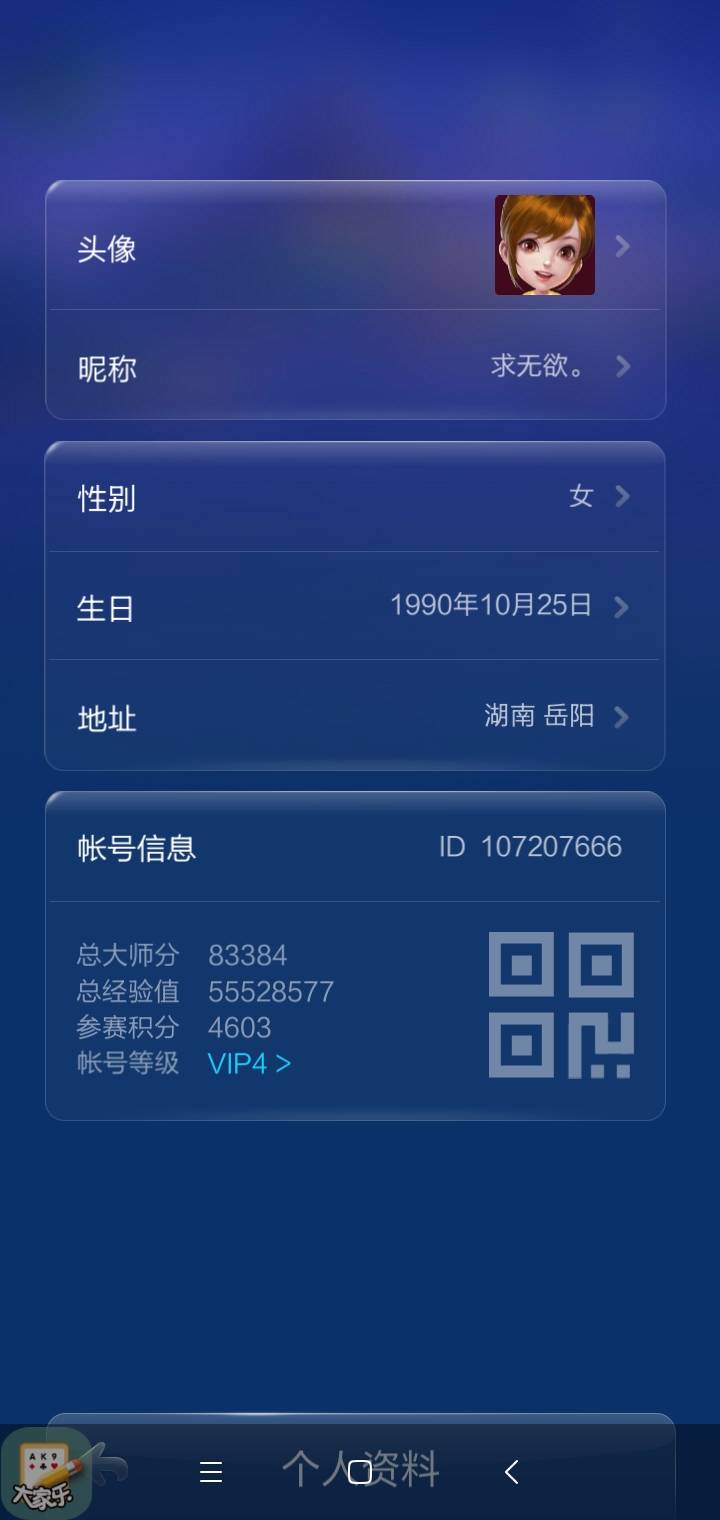Tap the profile avatar picture
The image size is (720, 1520).
545,247
